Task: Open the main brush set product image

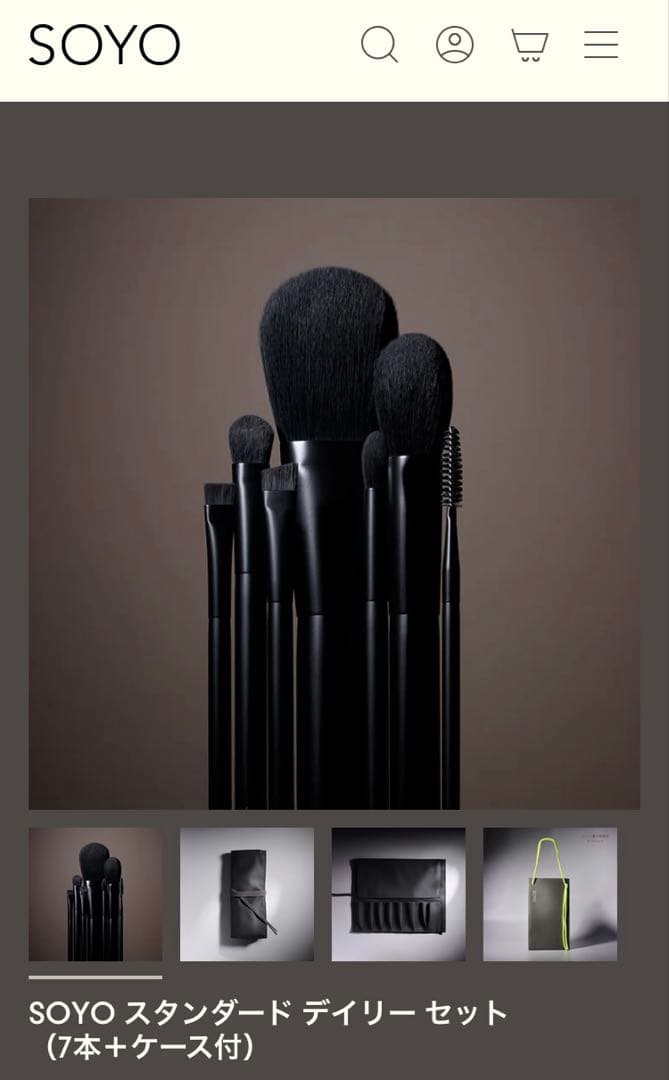Action: coord(334,503)
